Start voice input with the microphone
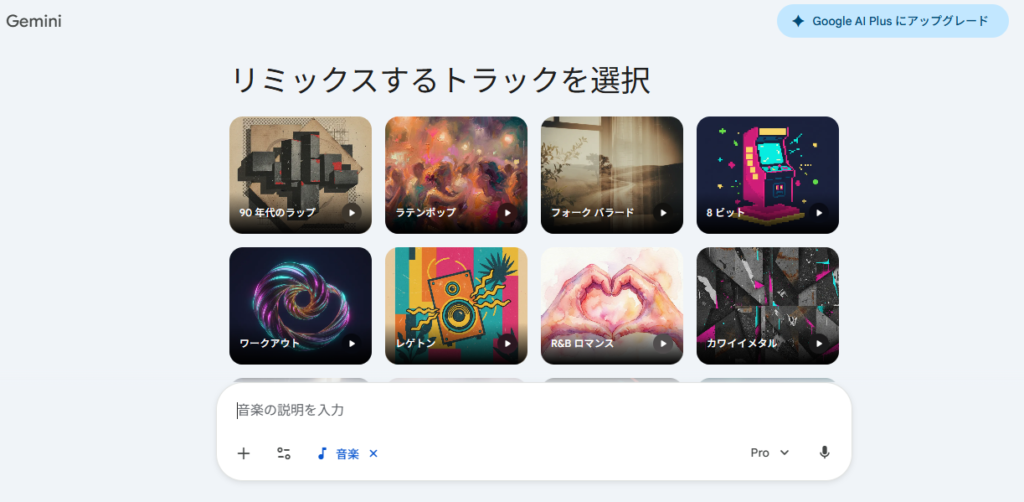Screen dimensions: 1024x502 (824, 453)
